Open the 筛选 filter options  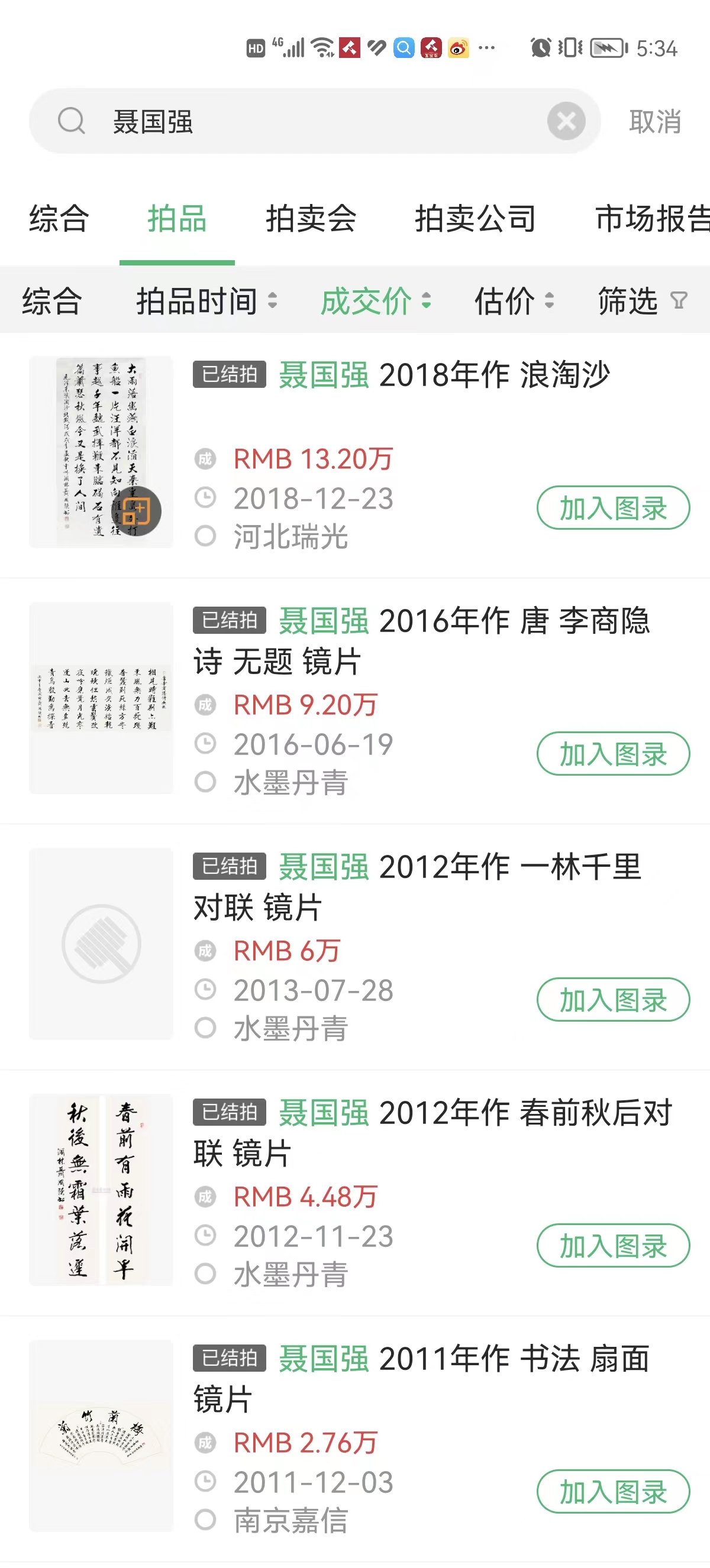pyautogui.click(x=642, y=301)
